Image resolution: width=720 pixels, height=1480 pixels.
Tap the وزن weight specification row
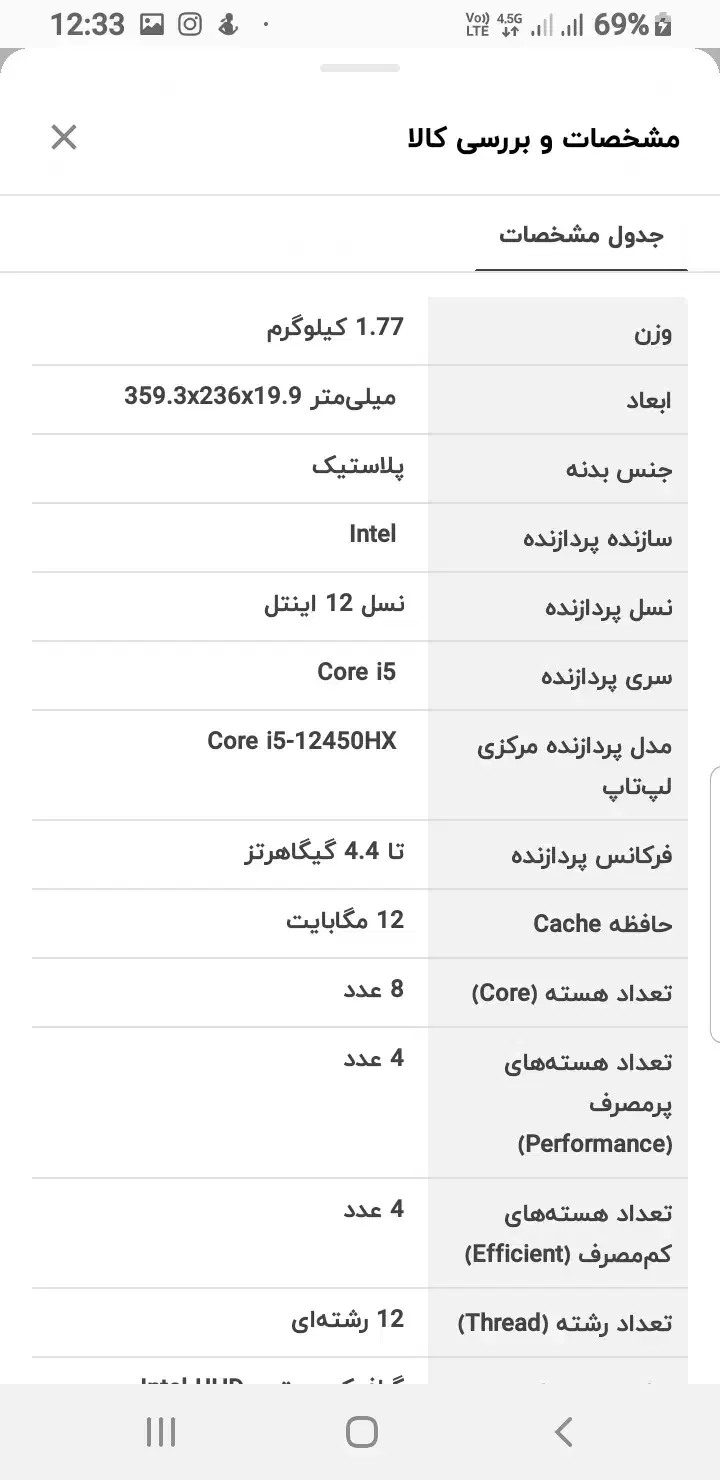pyautogui.click(x=360, y=327)
